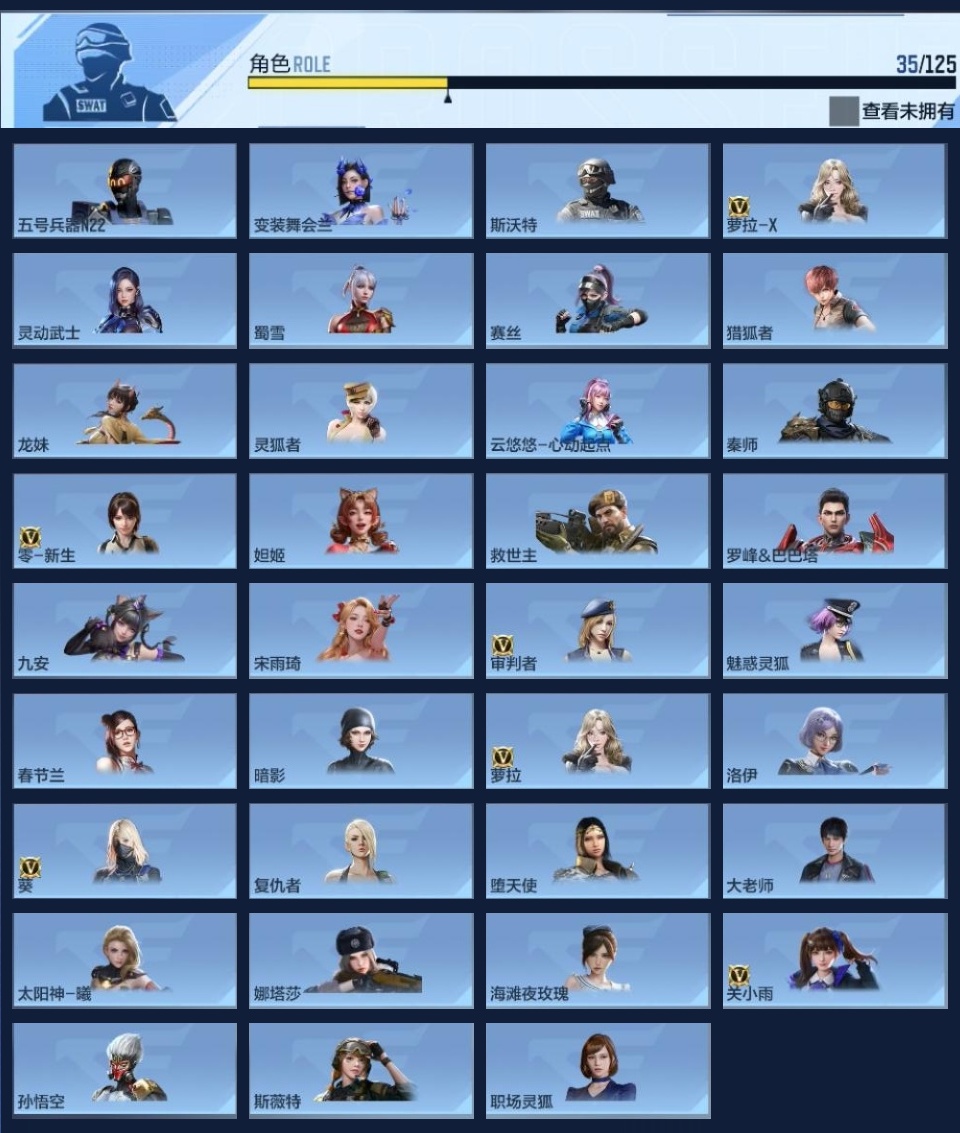Viewport: 960px width, 1133px height.
Task: Select the 灵动武士 character
Action: pos(125,300)
